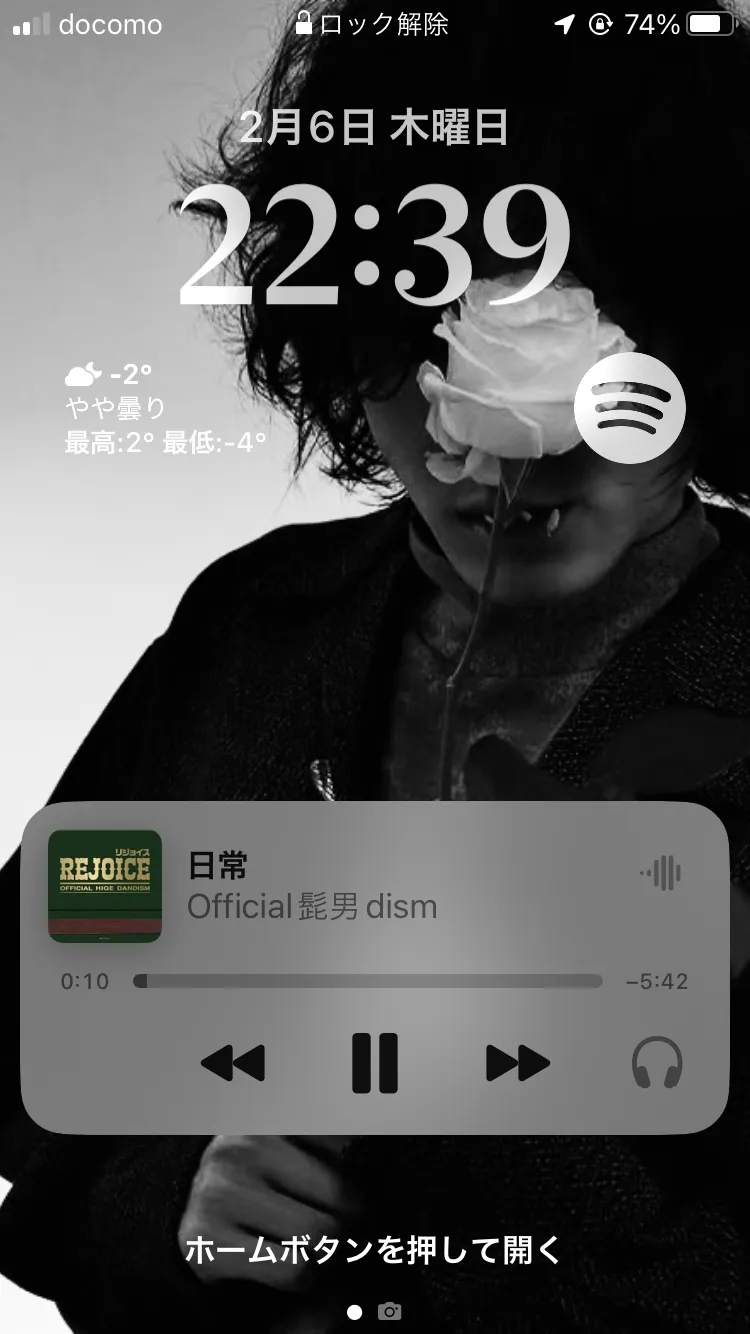This screenshot has width=750, height=1334.
Task: Go back to the previous track
Action: [x=233, y=1063]
